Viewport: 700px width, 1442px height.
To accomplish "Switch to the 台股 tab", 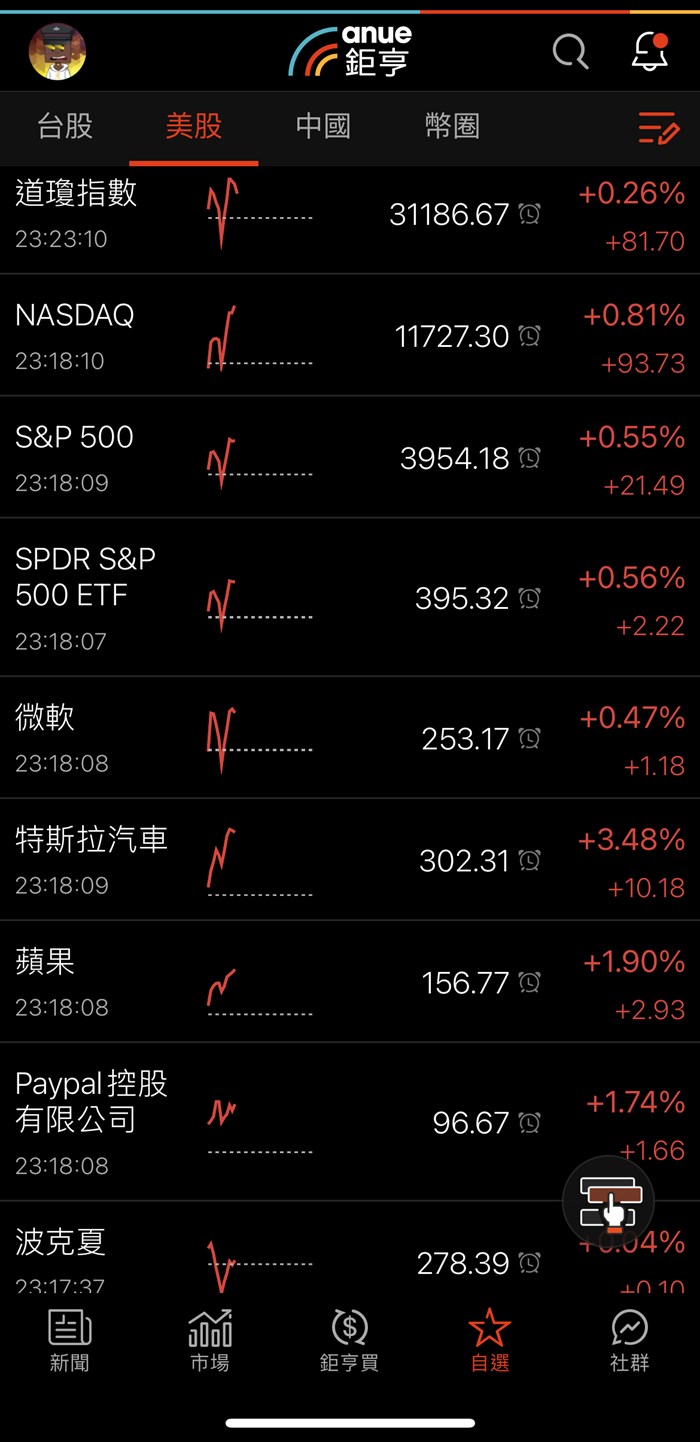I will (65, 127).
